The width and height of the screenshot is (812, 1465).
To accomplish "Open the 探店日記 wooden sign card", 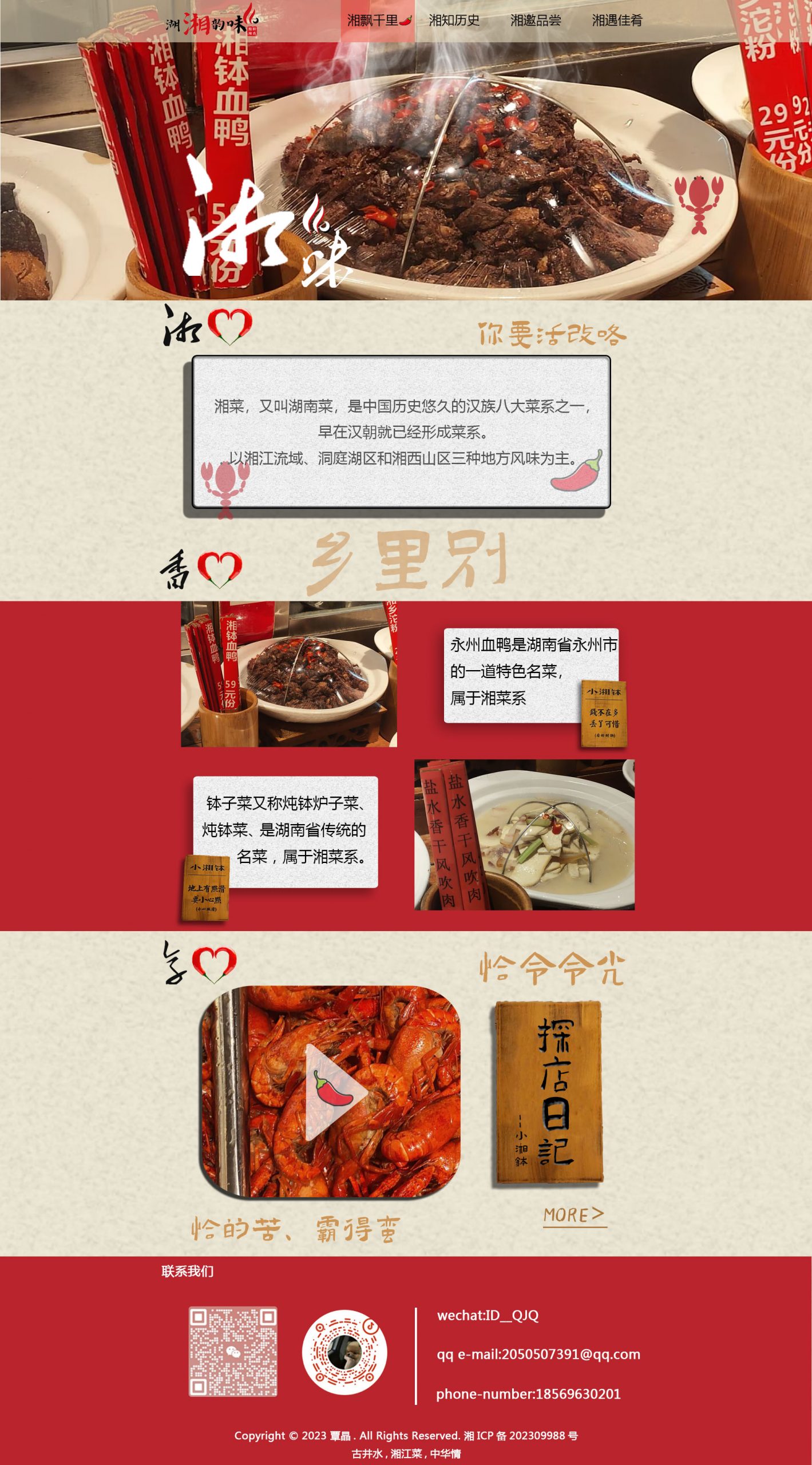I will point(549,1092).
